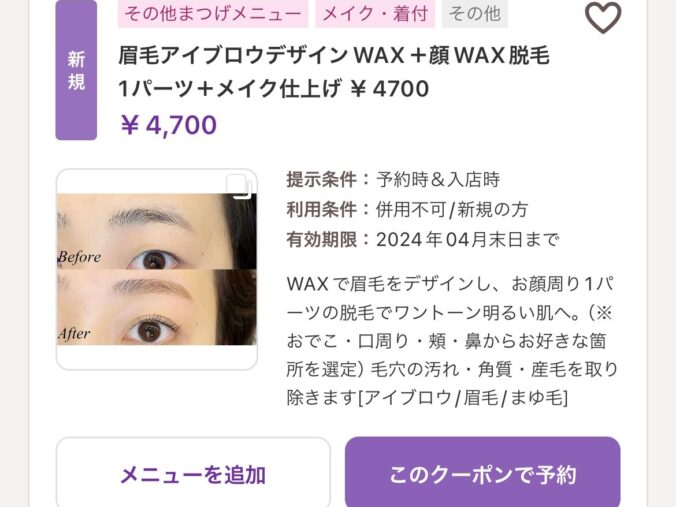Book with このクーポンで予約 button
The width and height of the screenshot is (676, 507).
point(482,474)
